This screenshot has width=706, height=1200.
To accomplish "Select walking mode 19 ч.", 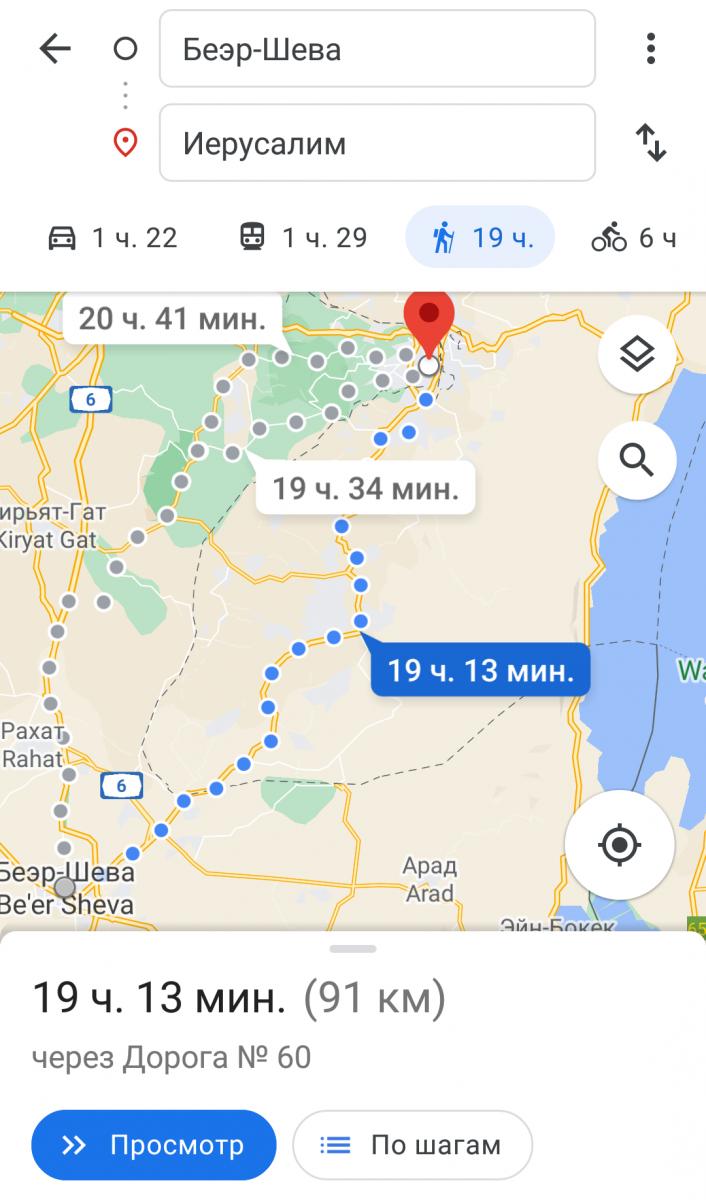I will point(480,237).
